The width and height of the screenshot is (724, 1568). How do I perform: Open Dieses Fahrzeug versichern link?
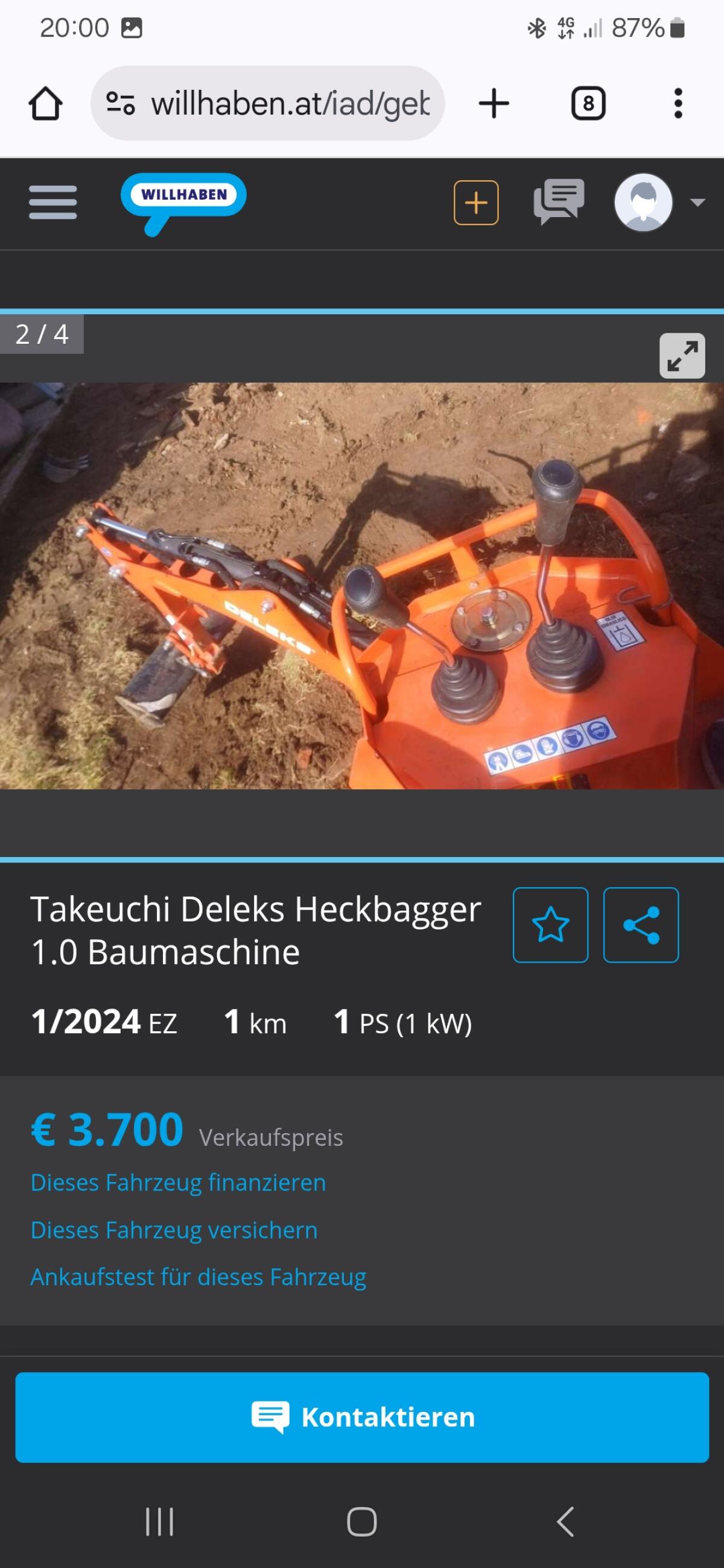(x=174, y=1230)
